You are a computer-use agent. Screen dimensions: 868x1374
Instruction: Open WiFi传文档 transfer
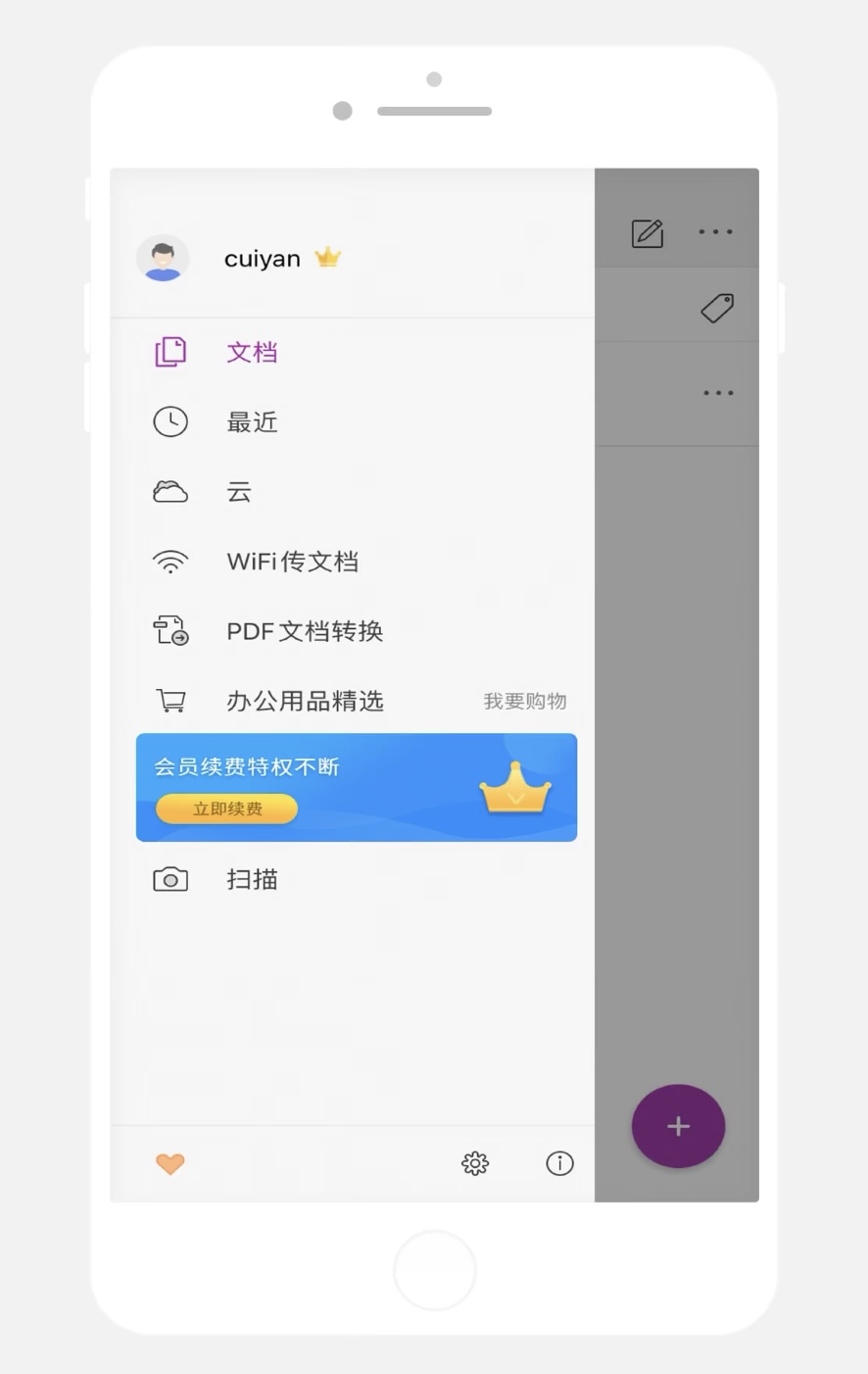click(x=292, y=562)
